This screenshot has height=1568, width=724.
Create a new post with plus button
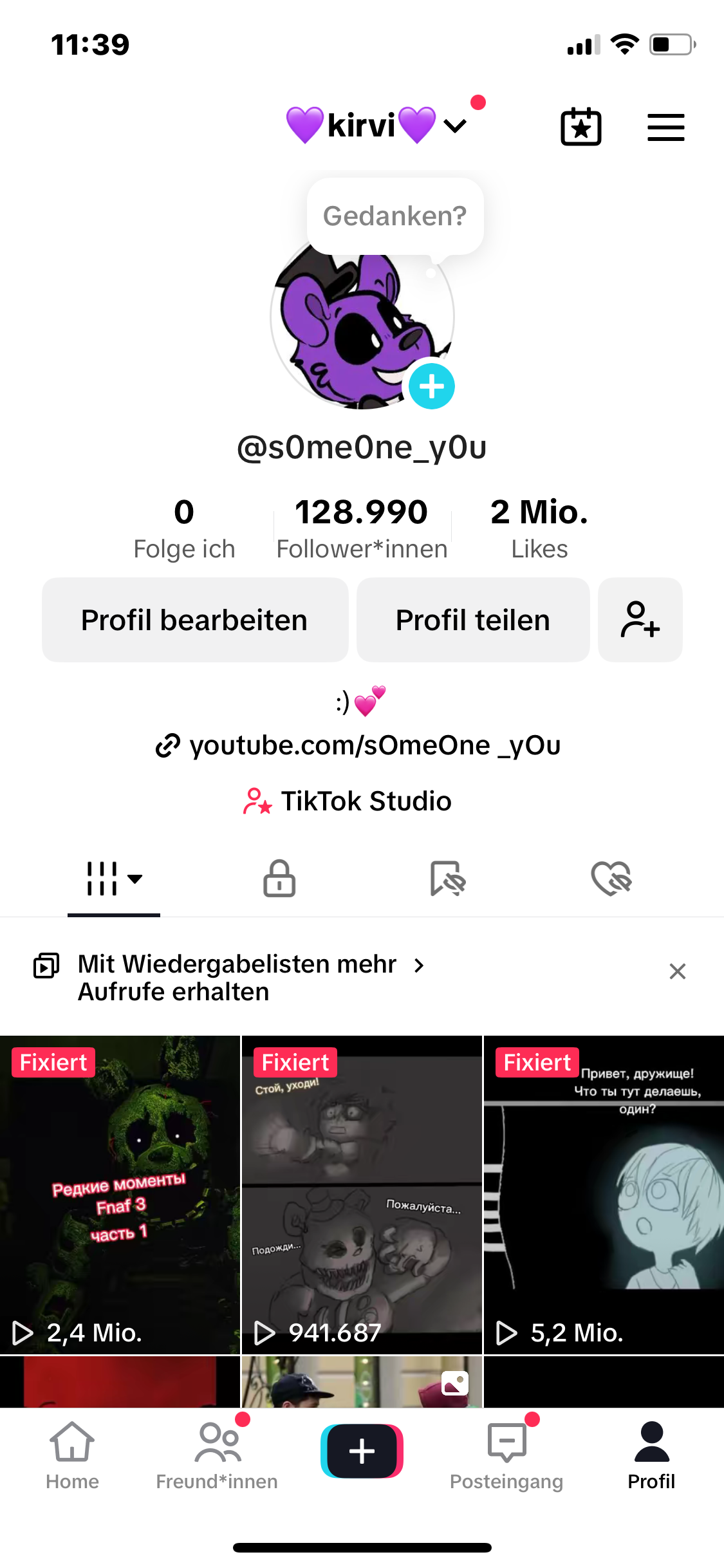(362, 1451)
